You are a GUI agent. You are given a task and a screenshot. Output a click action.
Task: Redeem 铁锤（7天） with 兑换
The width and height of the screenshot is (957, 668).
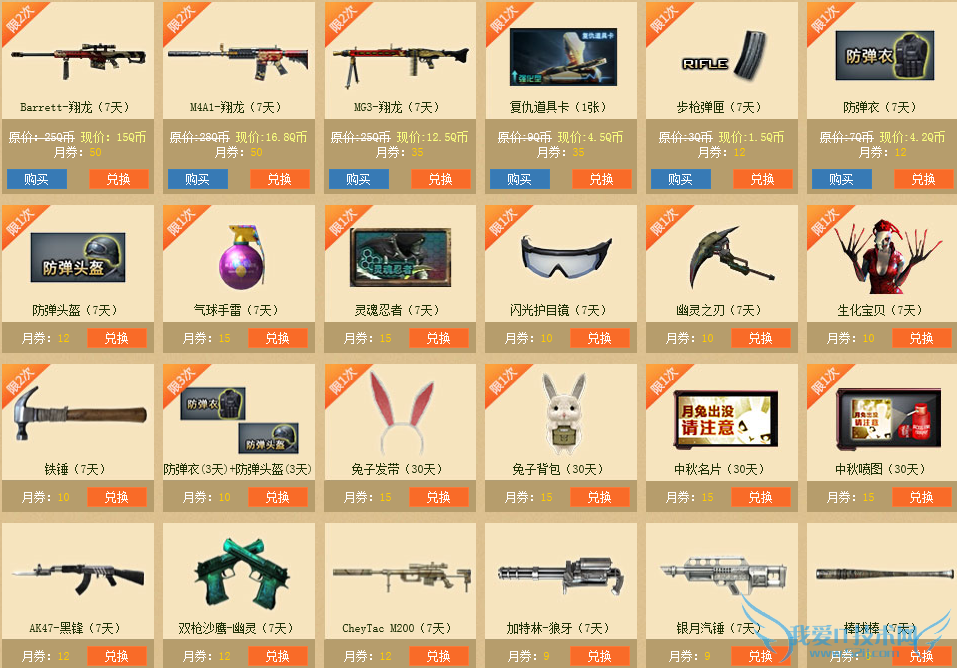(117, 497)
